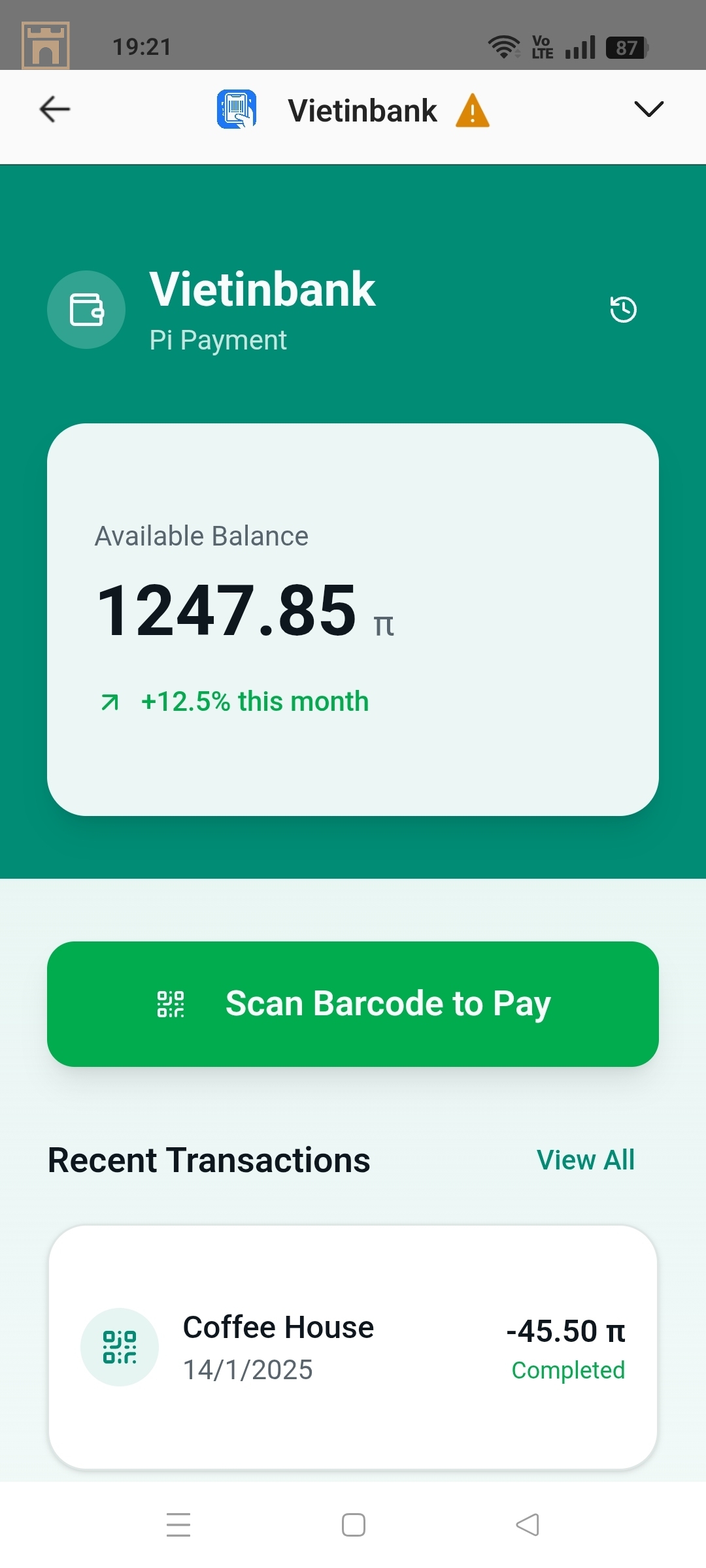
Task: Go to the system home screen
Action: click(354, 1525)
